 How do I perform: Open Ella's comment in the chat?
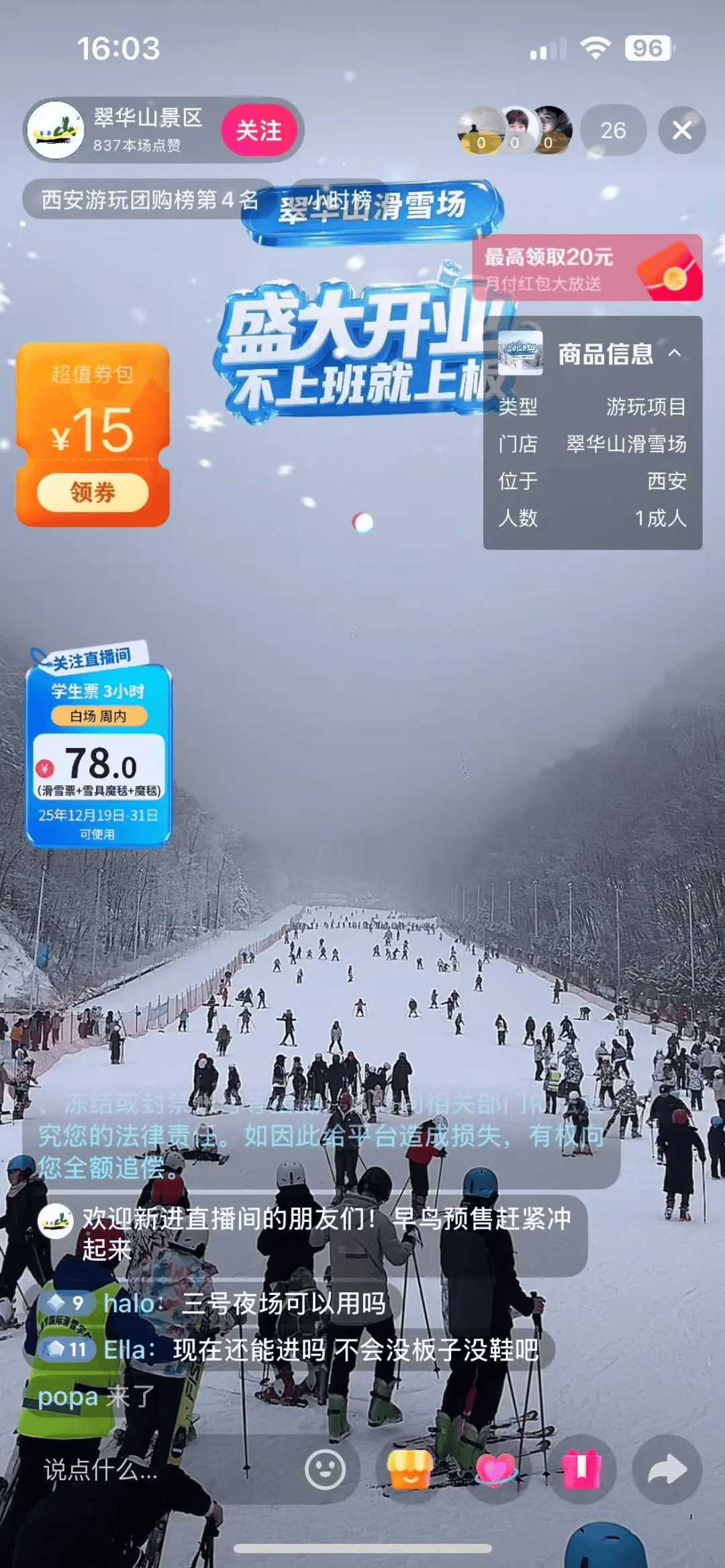[321, 1350]
